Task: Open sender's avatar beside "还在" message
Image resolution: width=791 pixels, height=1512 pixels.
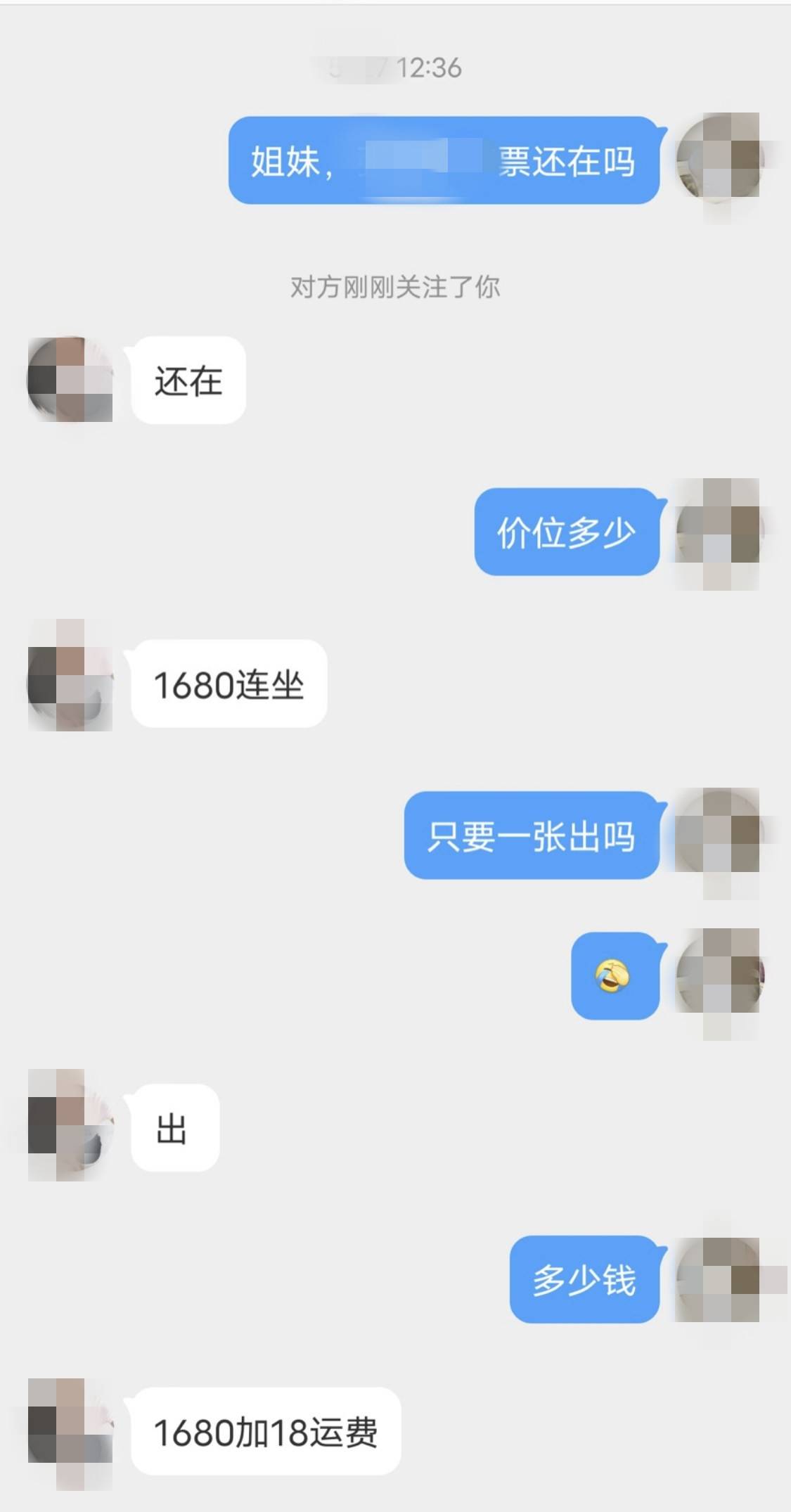Action: click(x=70, y=380)
